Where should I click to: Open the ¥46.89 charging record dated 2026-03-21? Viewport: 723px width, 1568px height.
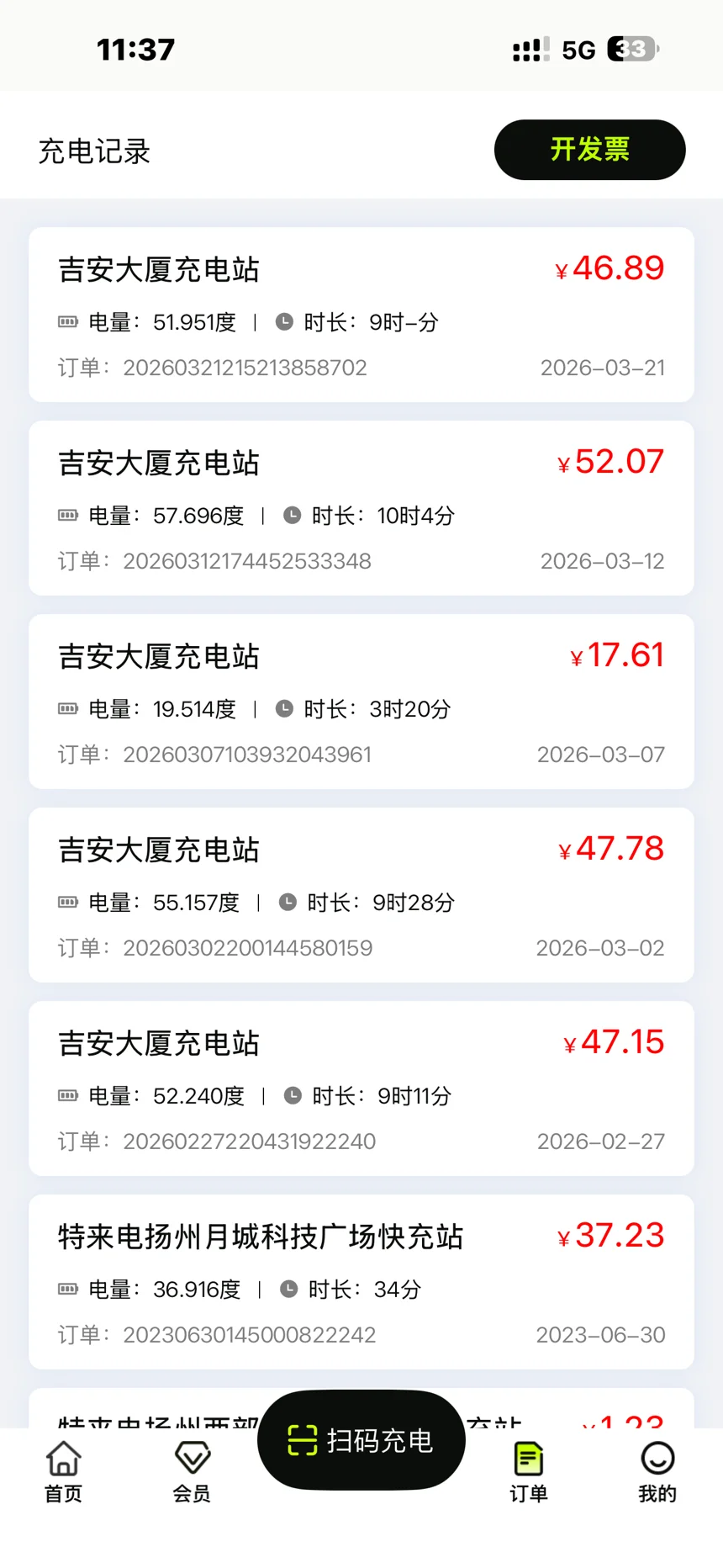click(361, 315)
